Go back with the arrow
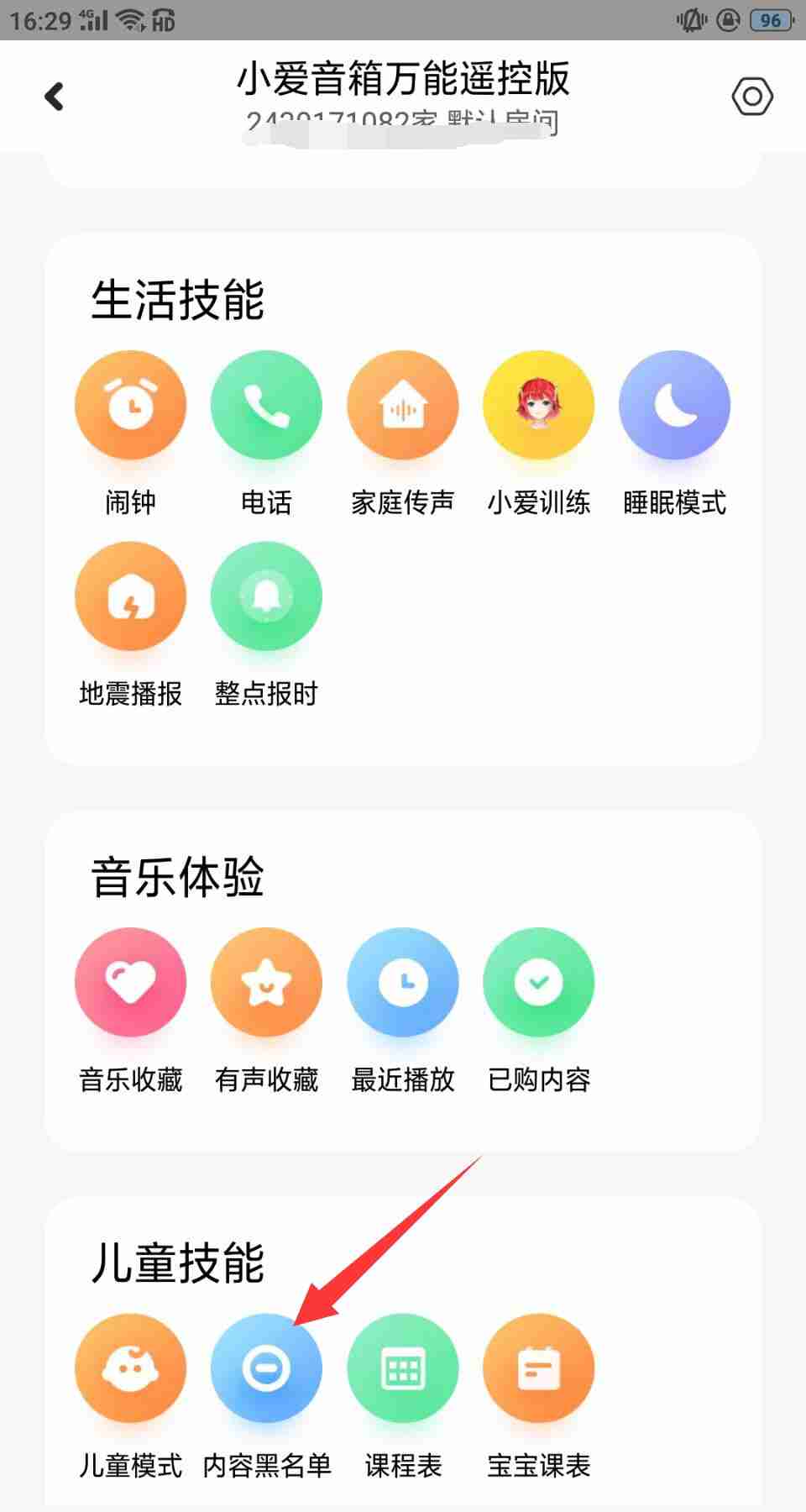This screenshot has width=806, height=1512. [x=55, y=96]
